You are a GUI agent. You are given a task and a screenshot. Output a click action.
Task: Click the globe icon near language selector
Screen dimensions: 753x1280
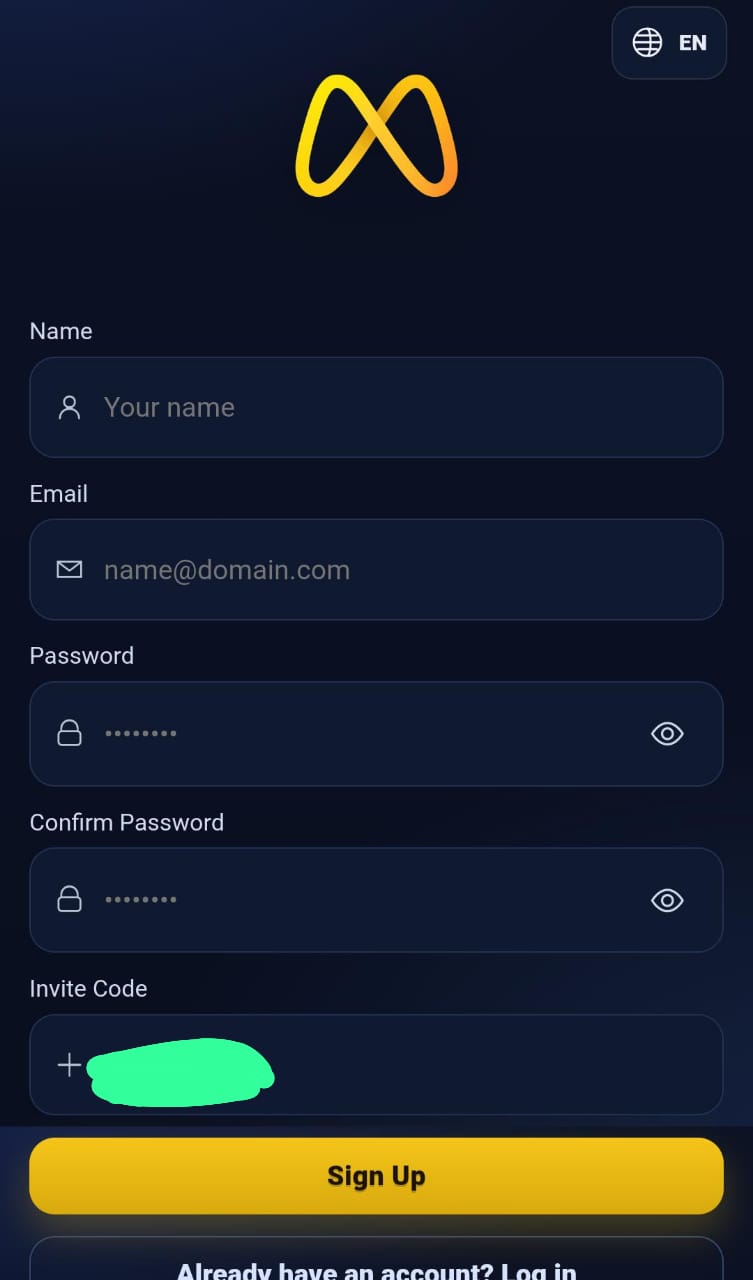click(x=647, y=42)
